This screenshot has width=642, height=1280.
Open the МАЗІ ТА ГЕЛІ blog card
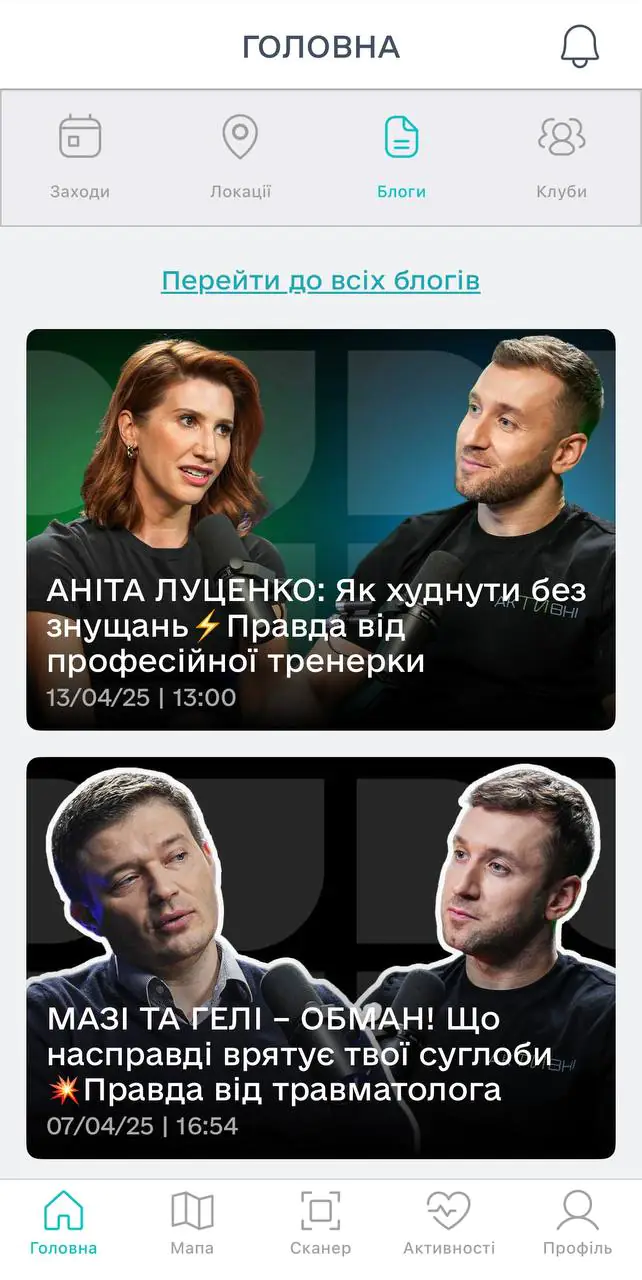[x=320, y=957]
